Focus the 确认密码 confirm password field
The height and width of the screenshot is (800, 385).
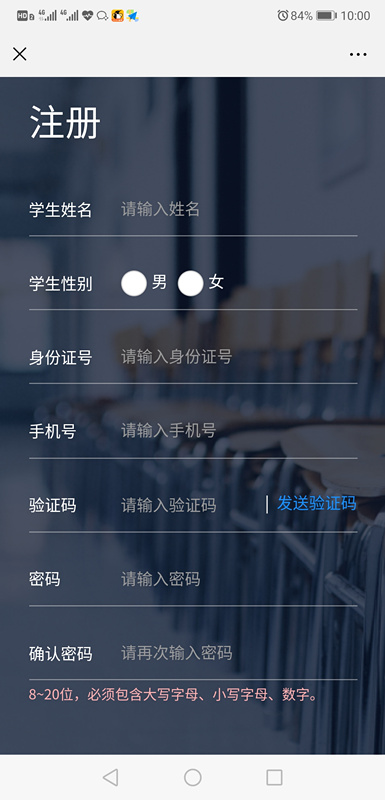click(239, 653)
